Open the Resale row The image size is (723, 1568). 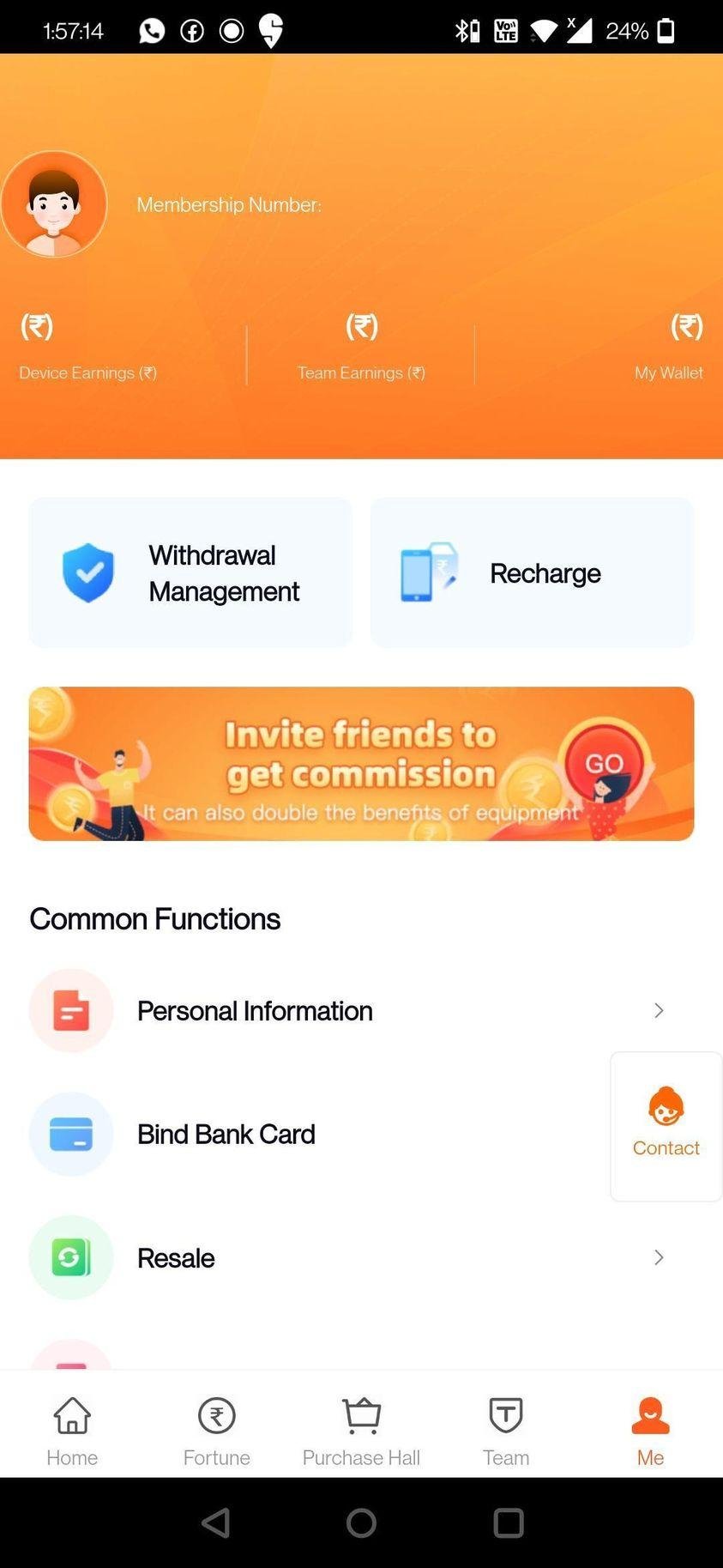pyautogui.click(x=343, y=1257)
